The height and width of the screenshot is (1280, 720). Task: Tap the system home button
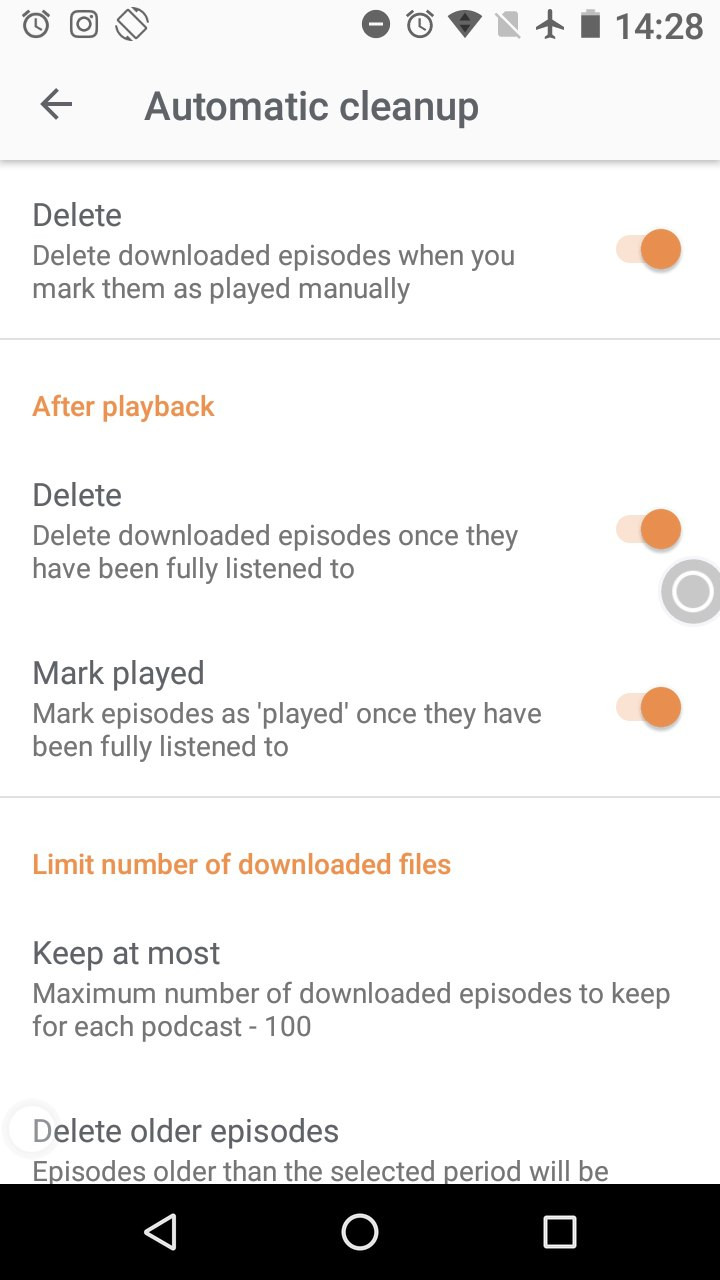tap(360, 1232)
